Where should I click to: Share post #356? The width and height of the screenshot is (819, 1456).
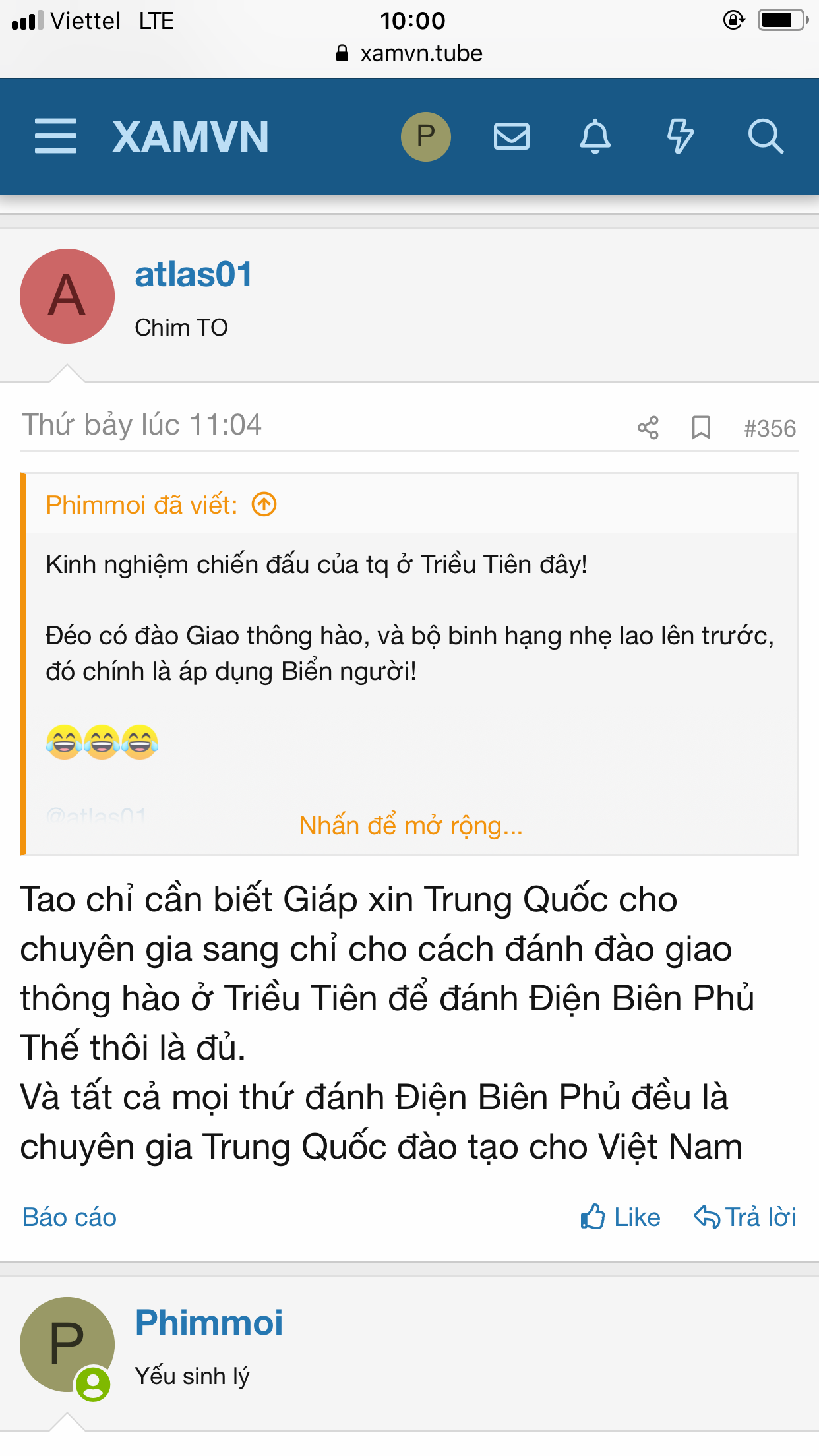648,428
